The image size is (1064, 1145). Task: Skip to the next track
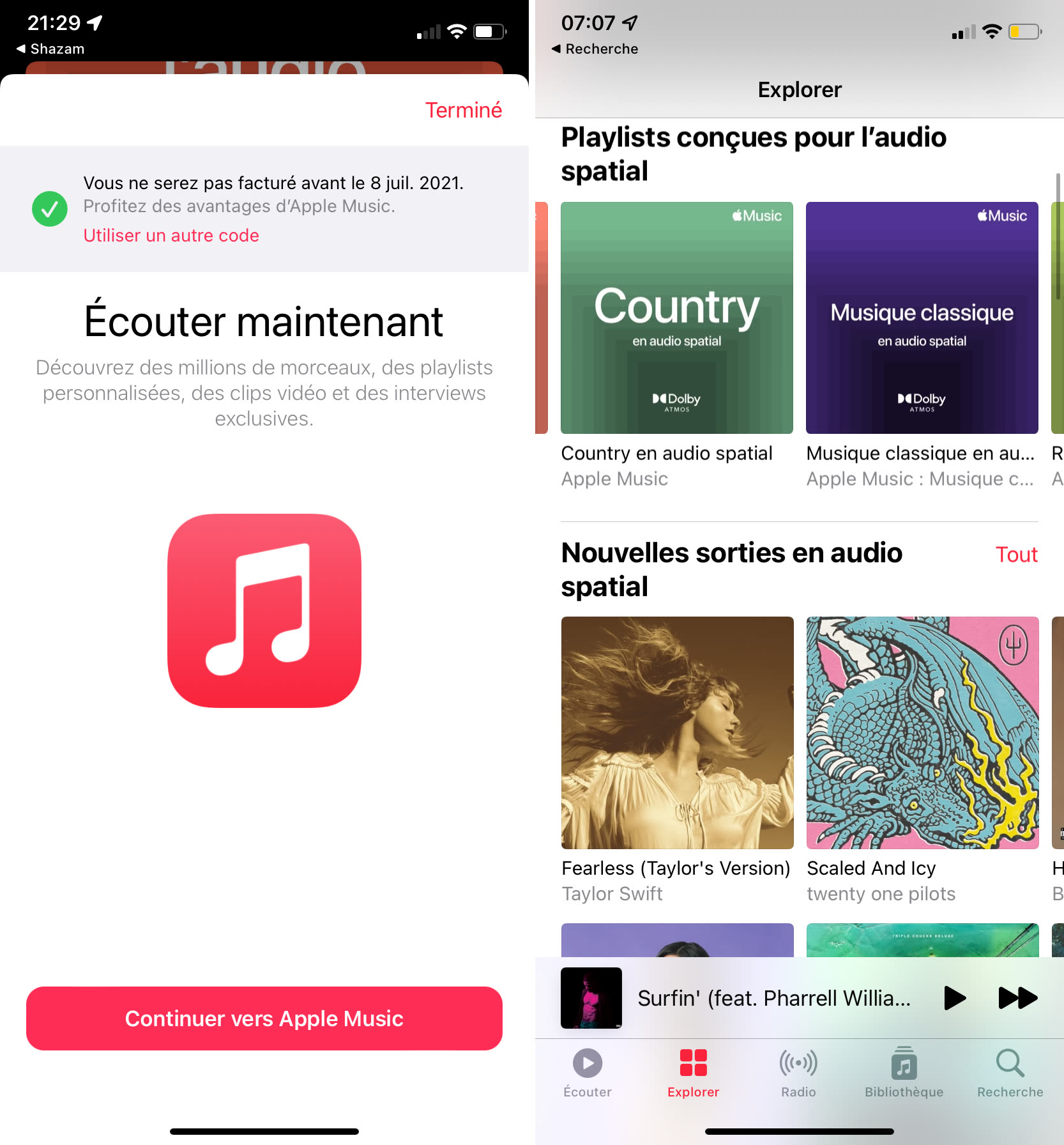pos(1017,997)
